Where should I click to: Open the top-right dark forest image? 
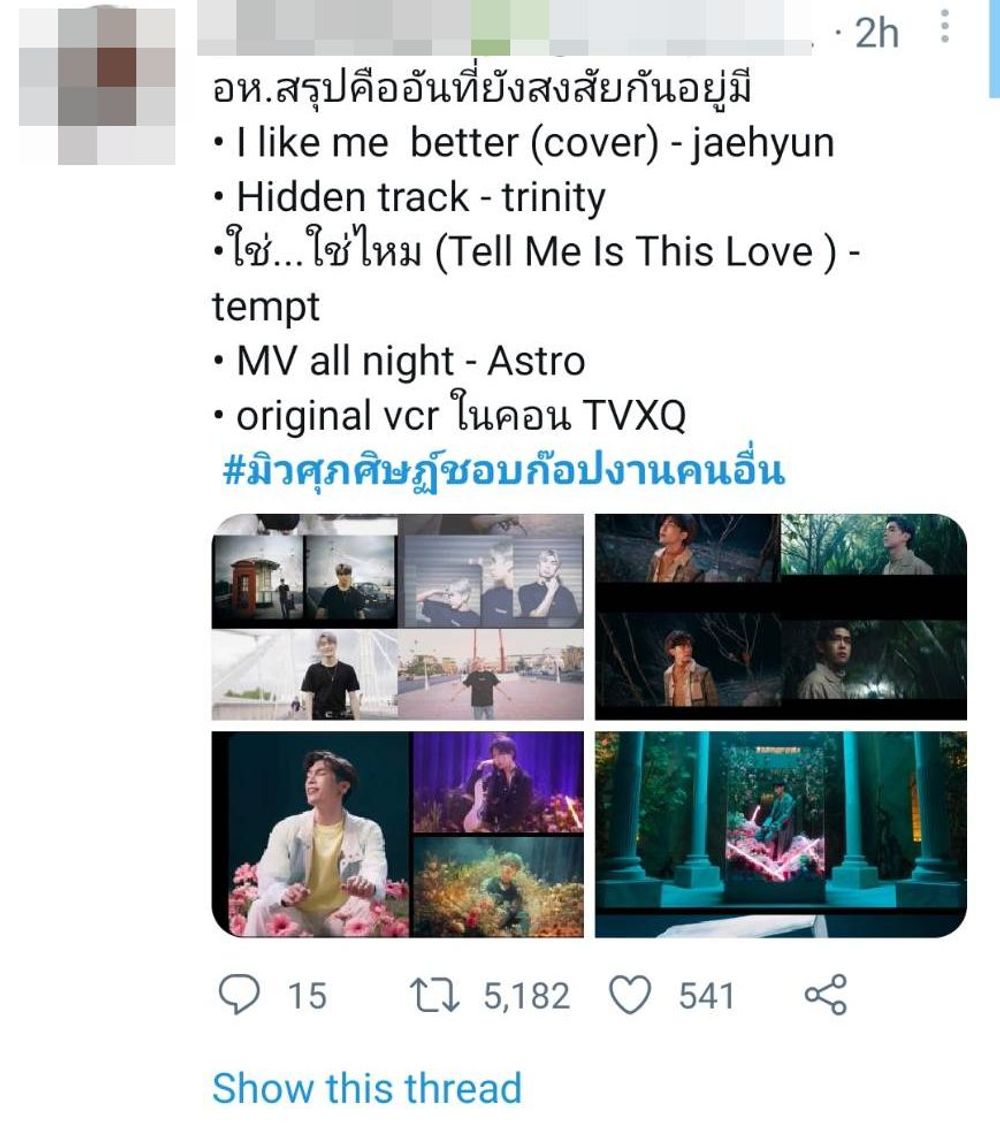(x=781, y=617)
